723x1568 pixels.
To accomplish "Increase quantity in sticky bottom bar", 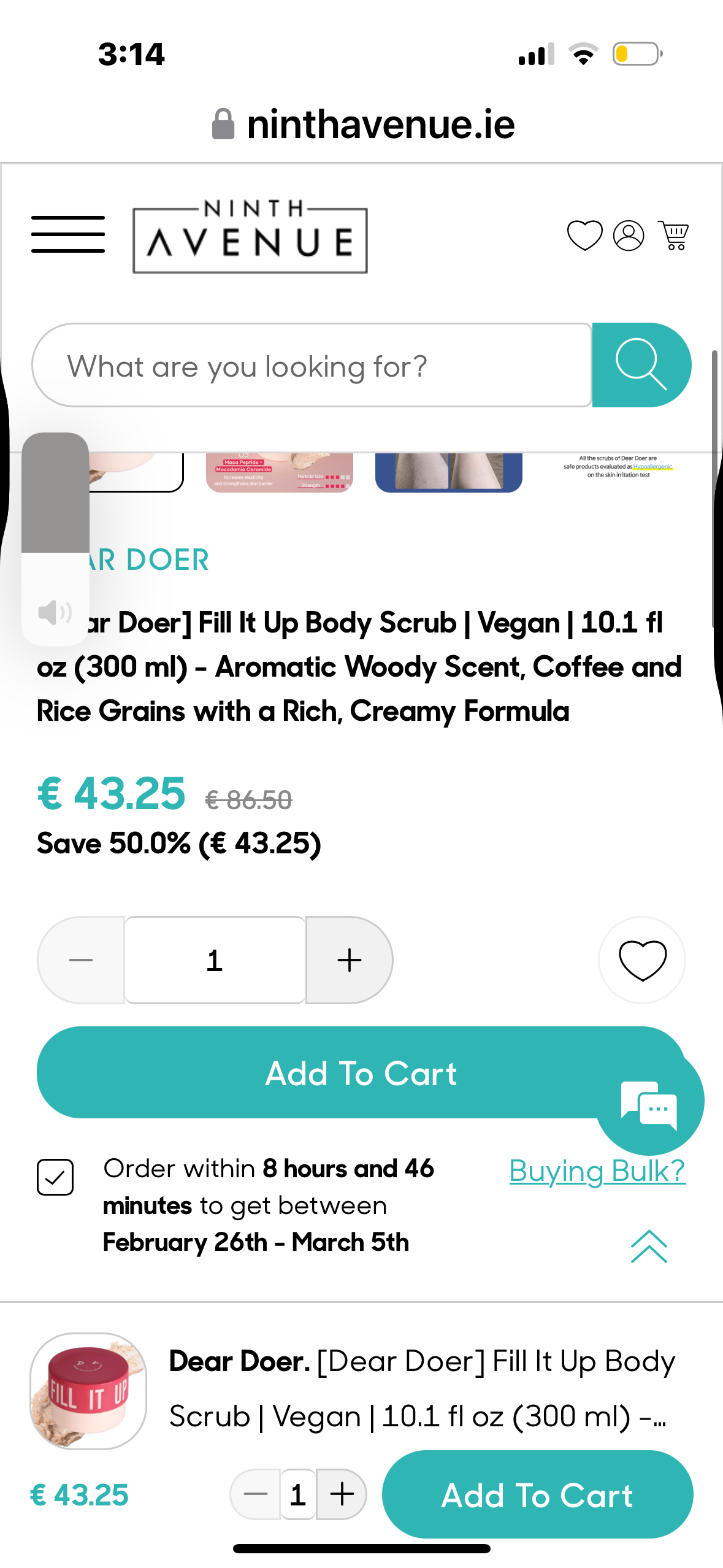I will (342, 1495).
